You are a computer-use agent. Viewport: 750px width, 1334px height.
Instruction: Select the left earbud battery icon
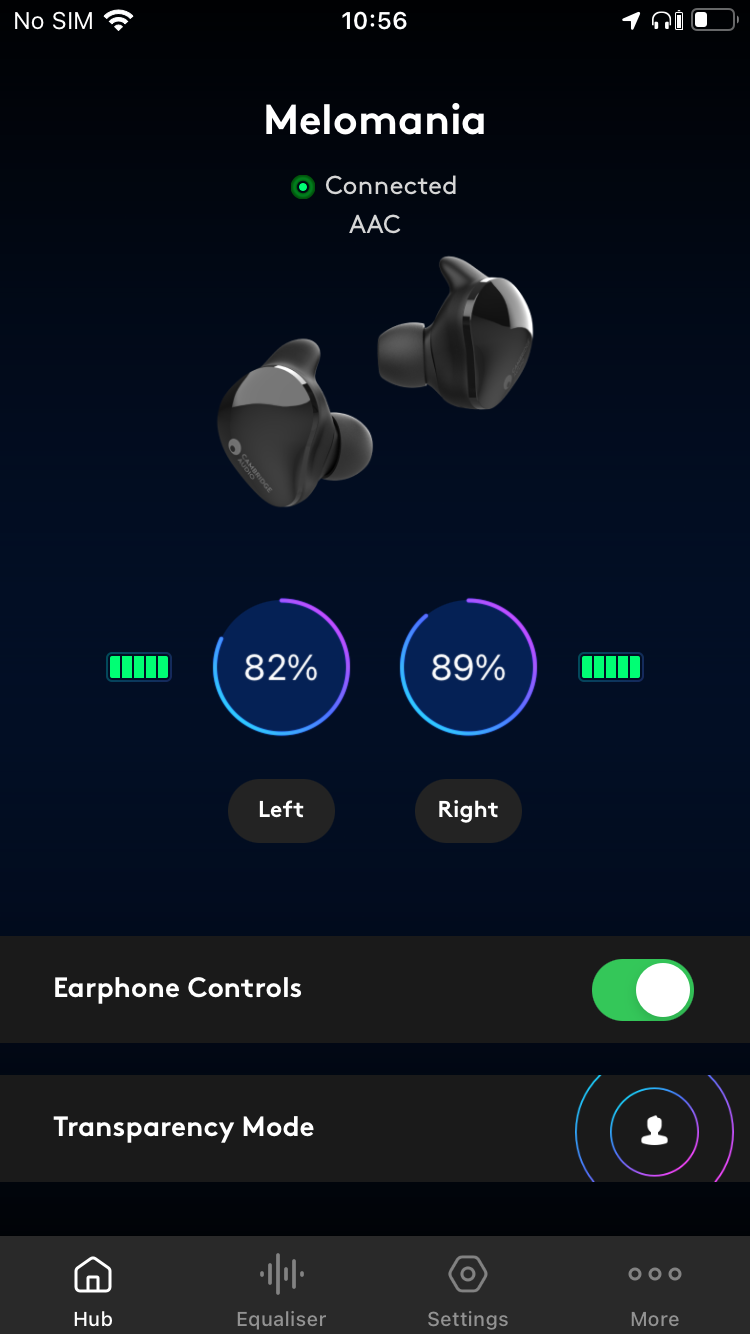(x=139, y=666)
